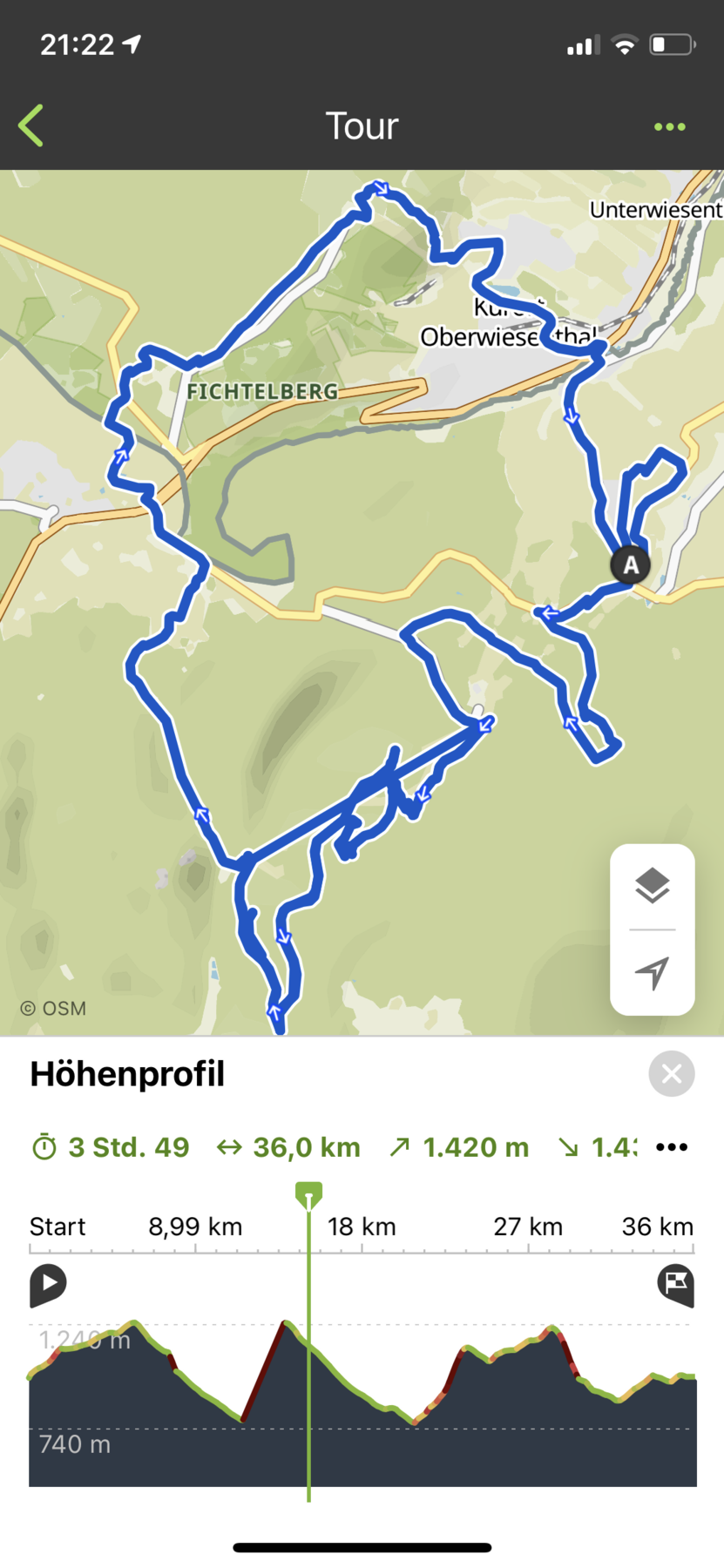
Task: Tap the start point marker A on map
Action: click(x=630, y=564)
